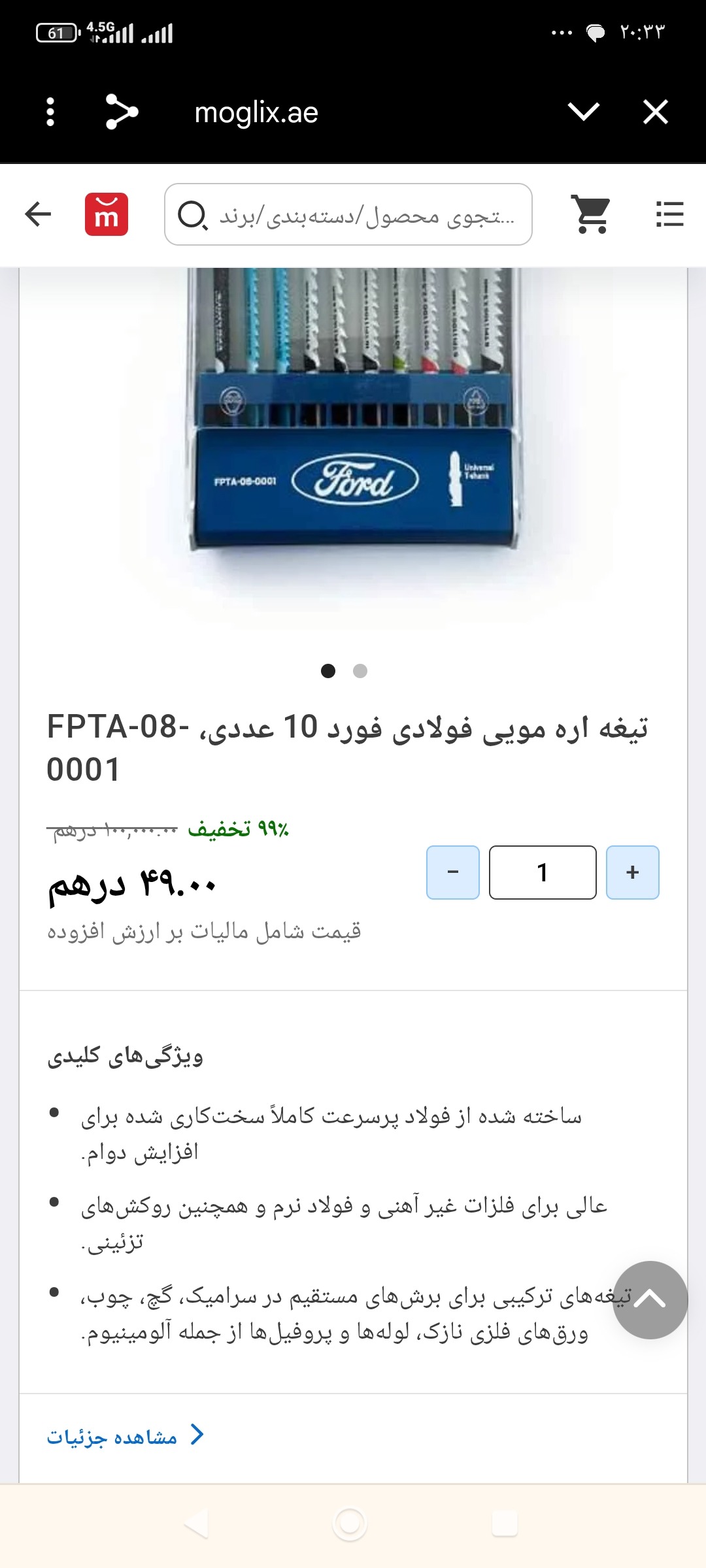The image size is (706, 1568).
Task: Tap the system home button
Action: 350,1525
